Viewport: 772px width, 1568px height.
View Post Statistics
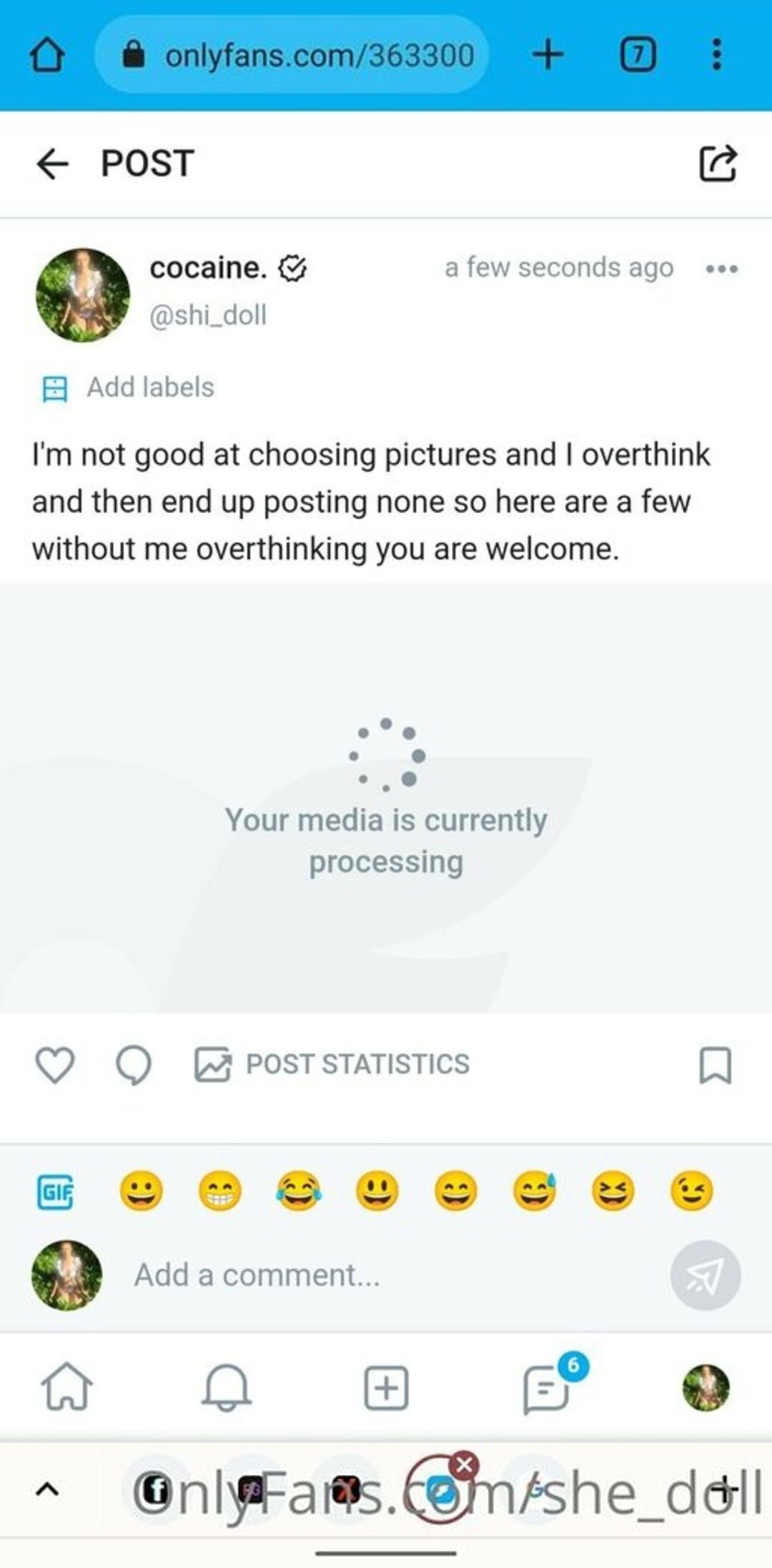[x=332, y=1064]
